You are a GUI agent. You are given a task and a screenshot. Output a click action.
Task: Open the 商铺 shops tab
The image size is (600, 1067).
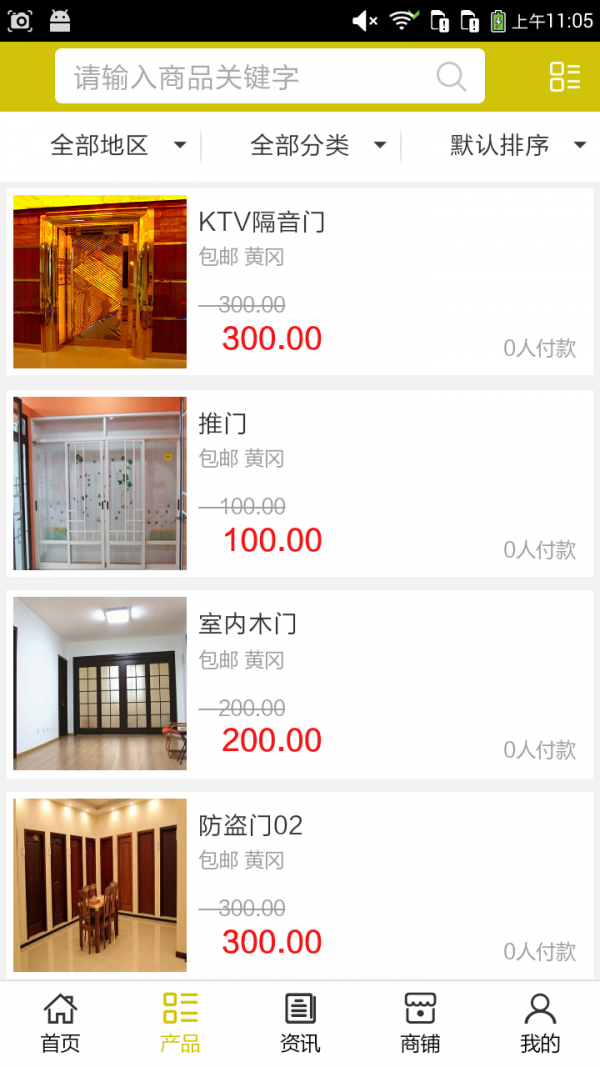click(420, 1023)
